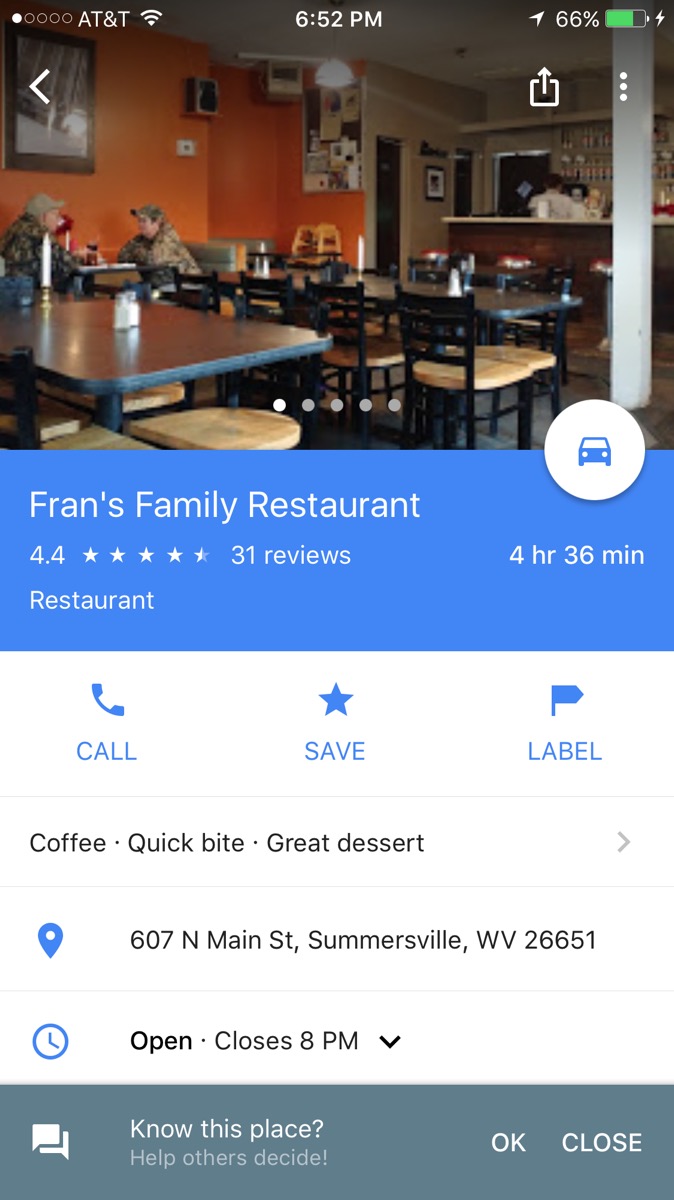View the 31 reviews
The width and height of the screenshot is (674, 1200).
click(291, 555)
